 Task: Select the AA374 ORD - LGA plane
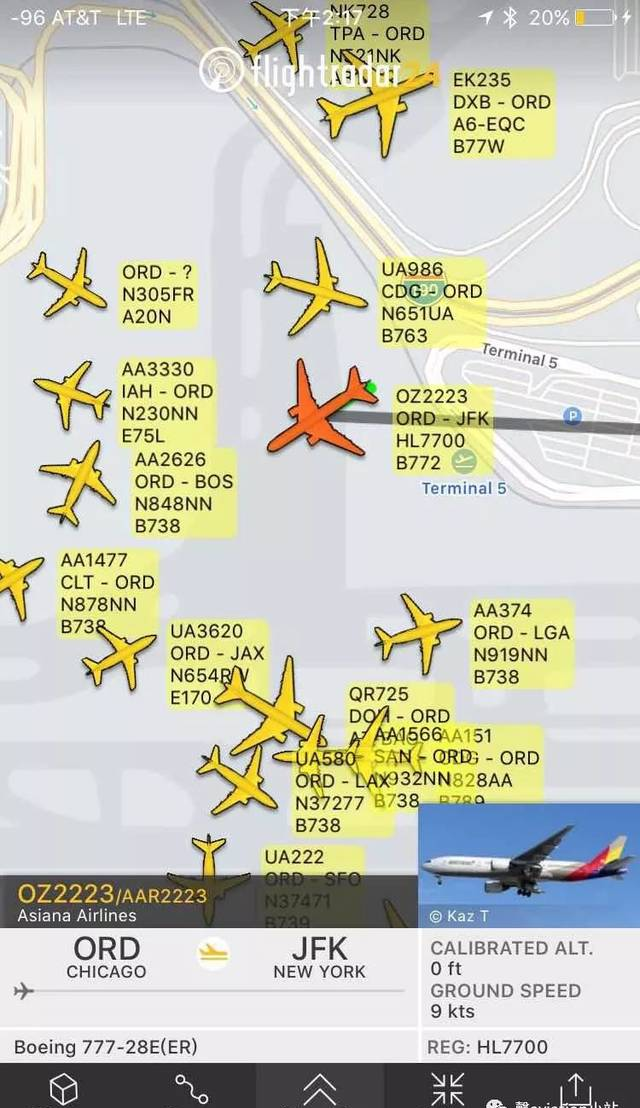click(420, 631)
